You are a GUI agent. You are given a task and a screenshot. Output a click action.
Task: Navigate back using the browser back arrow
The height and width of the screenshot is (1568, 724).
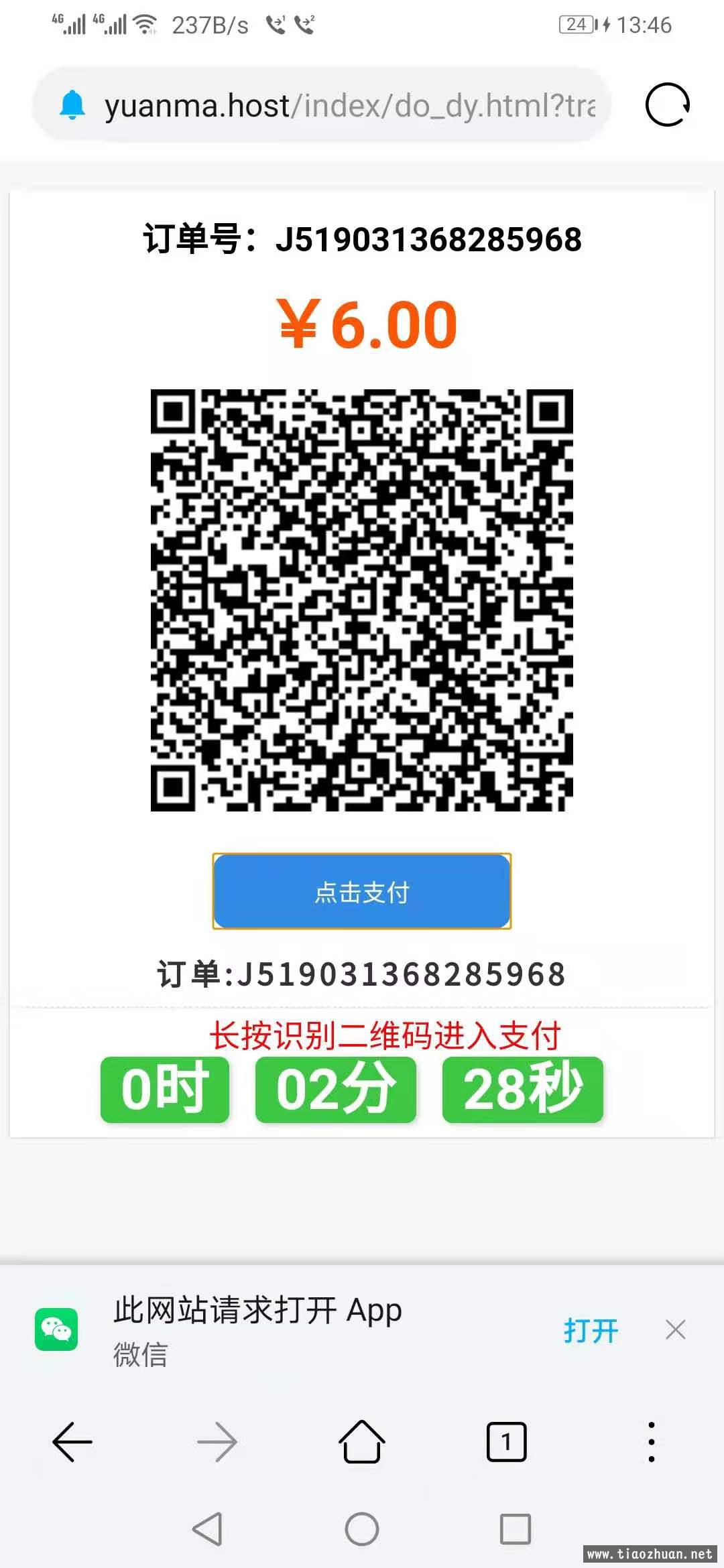click(x=72, y=1441)
